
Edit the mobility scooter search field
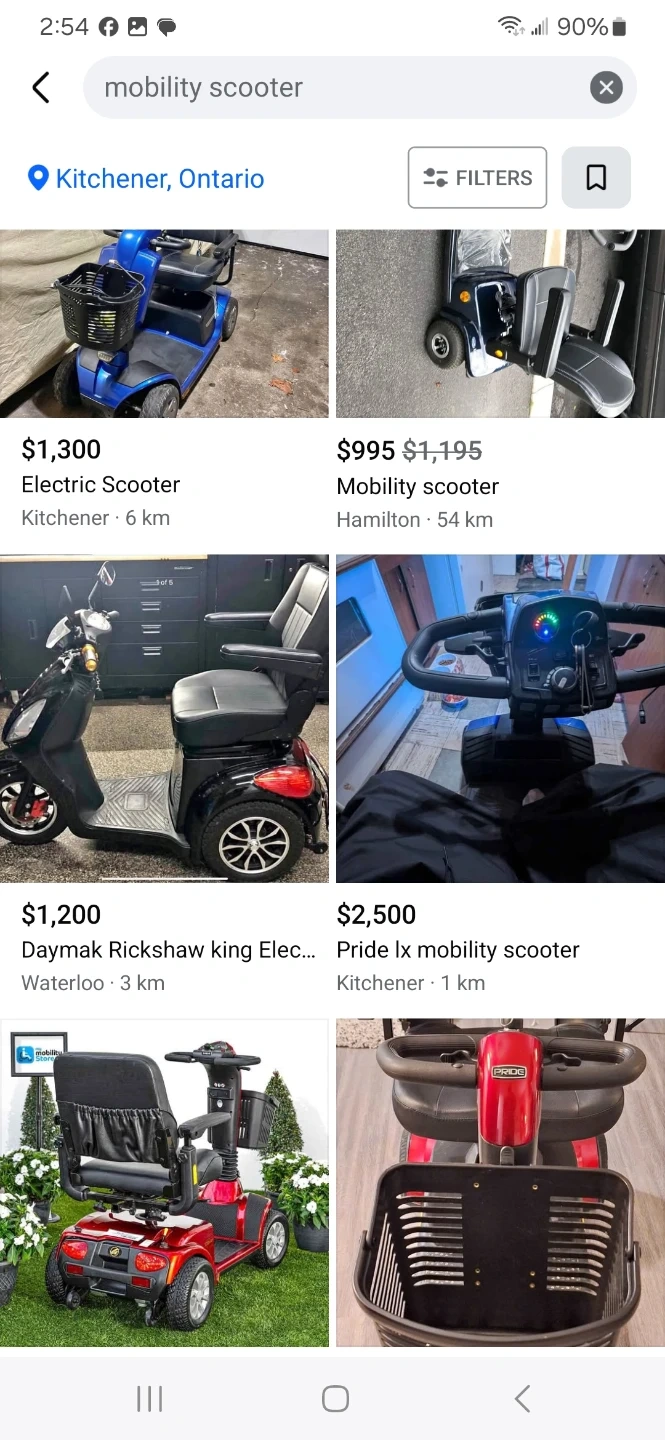click(x=330, y=88)
